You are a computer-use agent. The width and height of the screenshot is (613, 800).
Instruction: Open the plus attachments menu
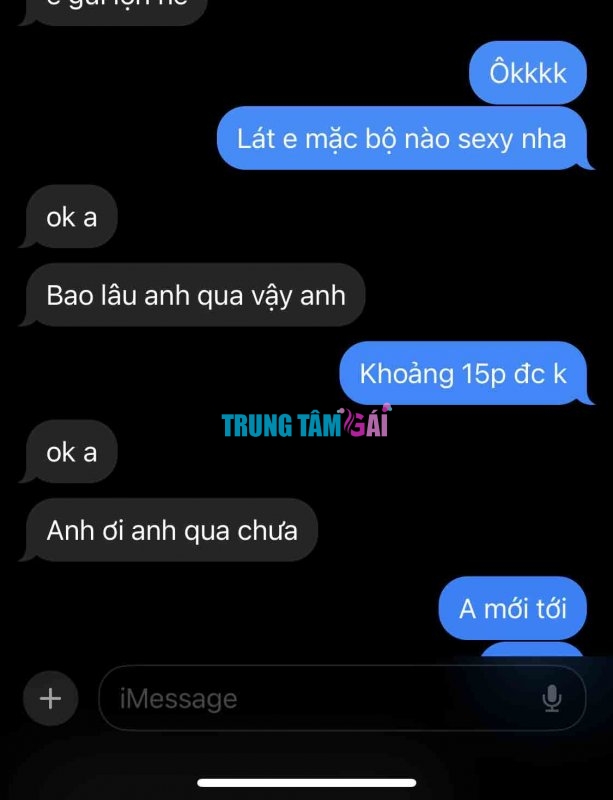(x=50, y=698)
